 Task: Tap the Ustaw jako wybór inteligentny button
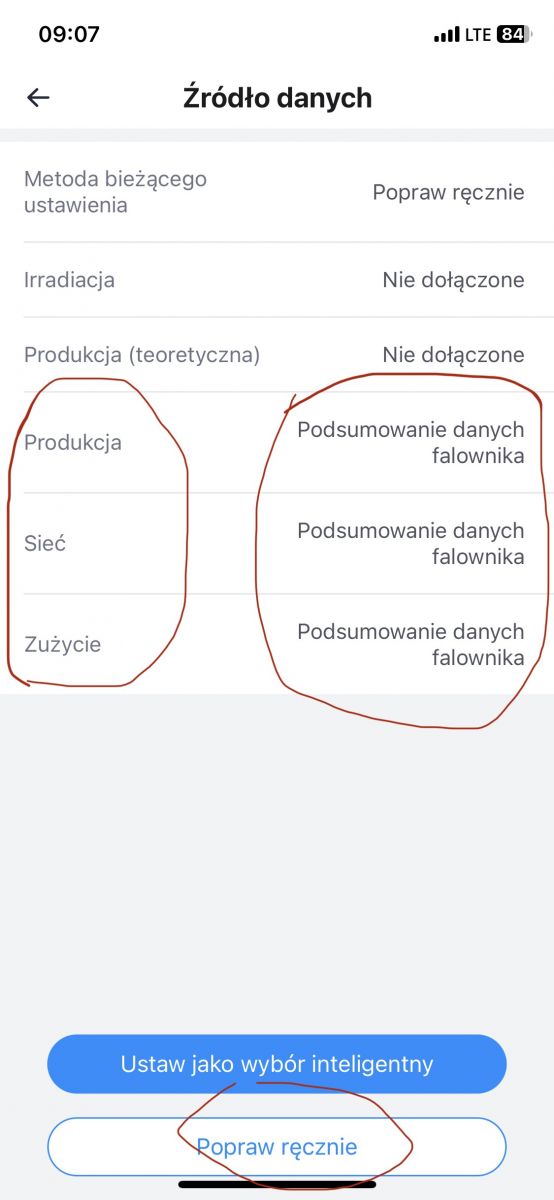click(277, 1064)
